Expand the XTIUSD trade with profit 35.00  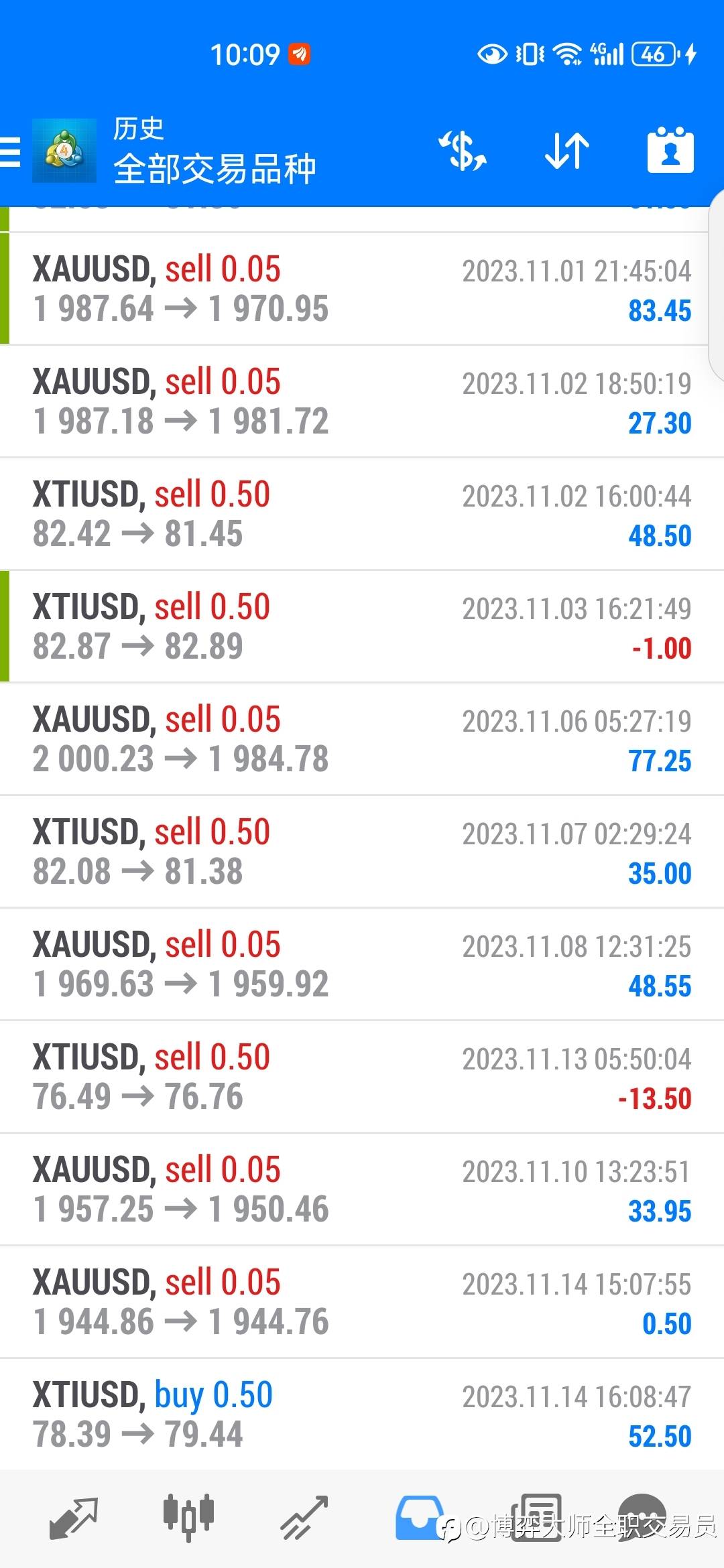[x=362, y=852]
